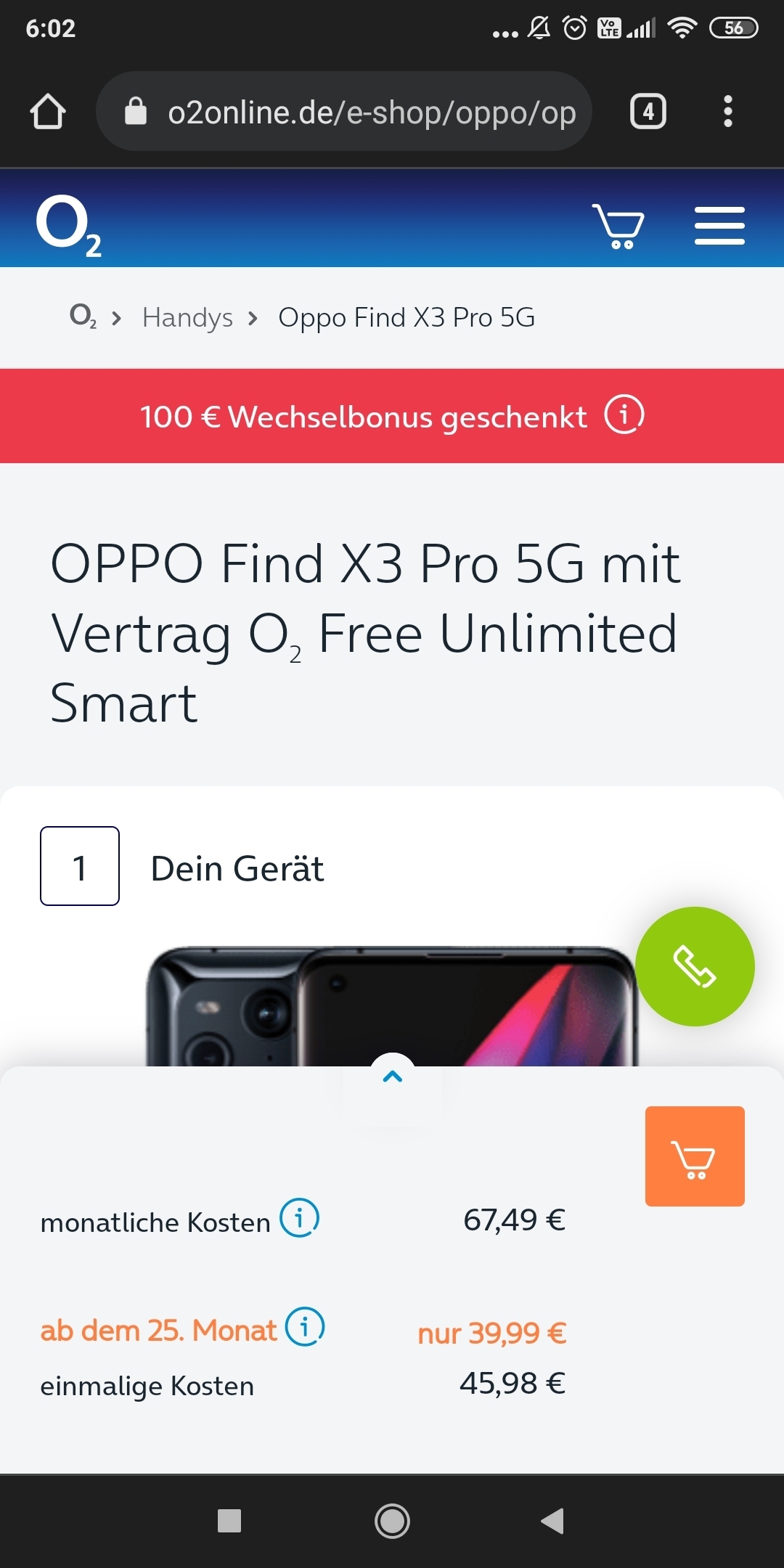The width and height of the screenshot is (784, 1568).
Task: Expand the cost summary panel
Action: click(392, 1077)
